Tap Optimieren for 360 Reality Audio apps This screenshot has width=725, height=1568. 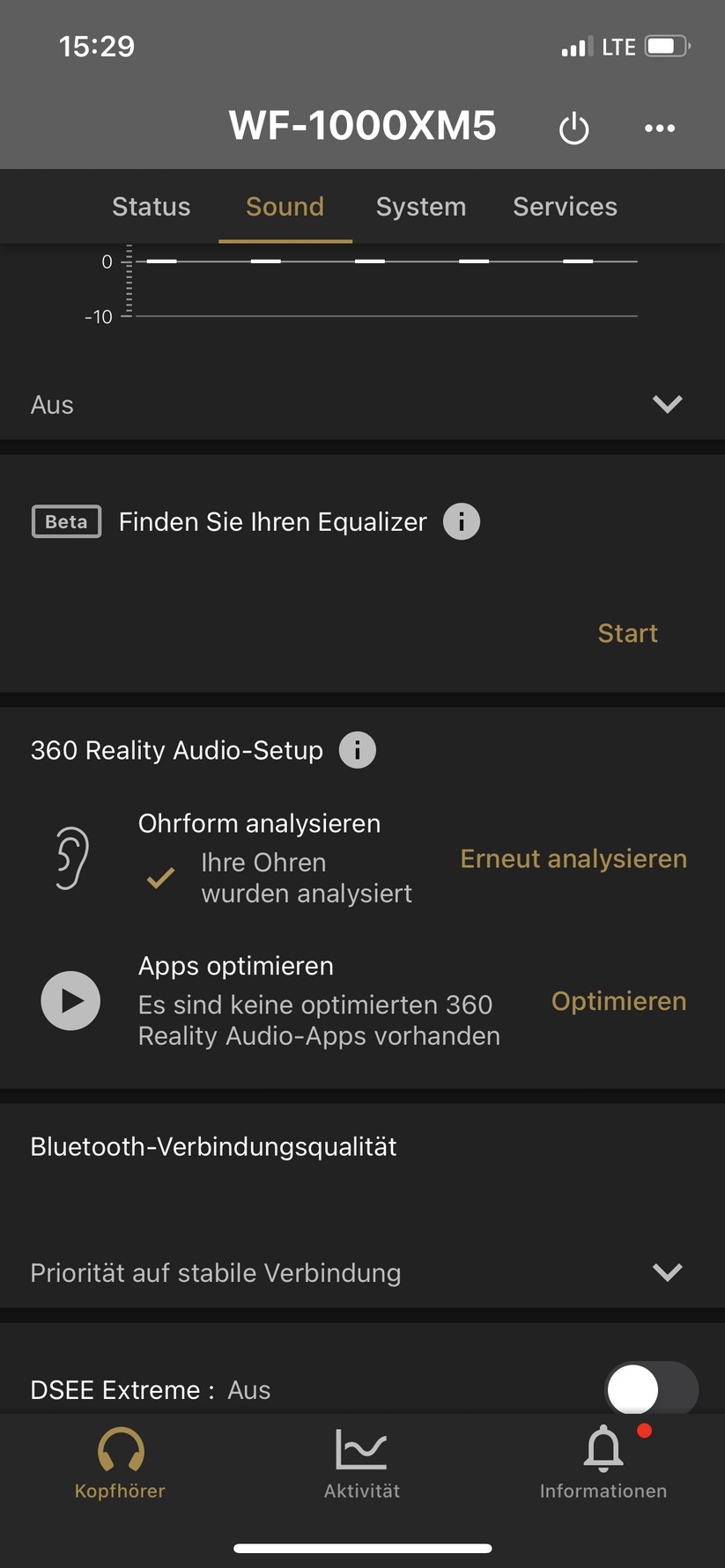click(x=618, y=1001)
